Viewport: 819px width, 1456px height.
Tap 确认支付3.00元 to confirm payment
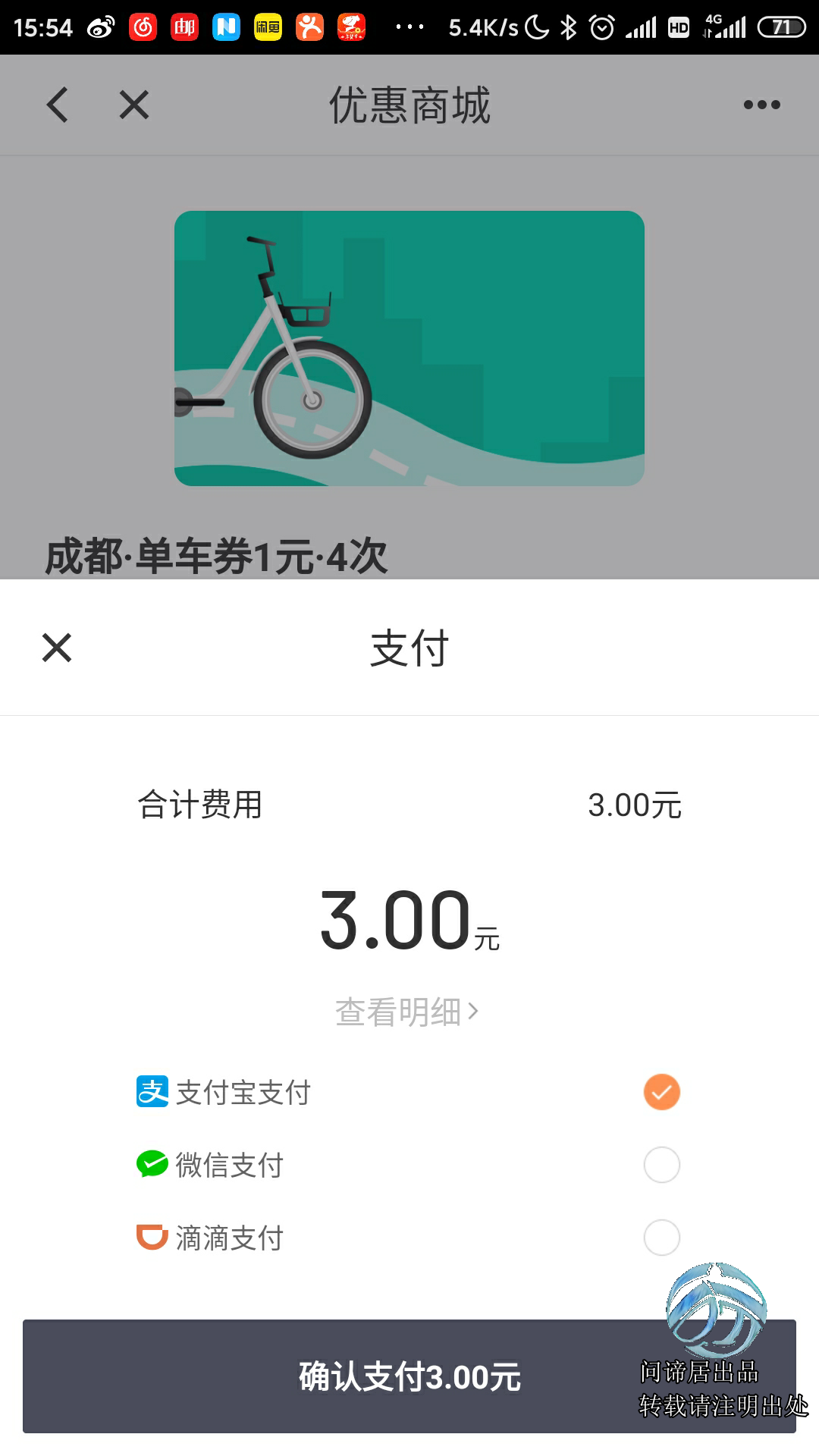click(409, 1376)
